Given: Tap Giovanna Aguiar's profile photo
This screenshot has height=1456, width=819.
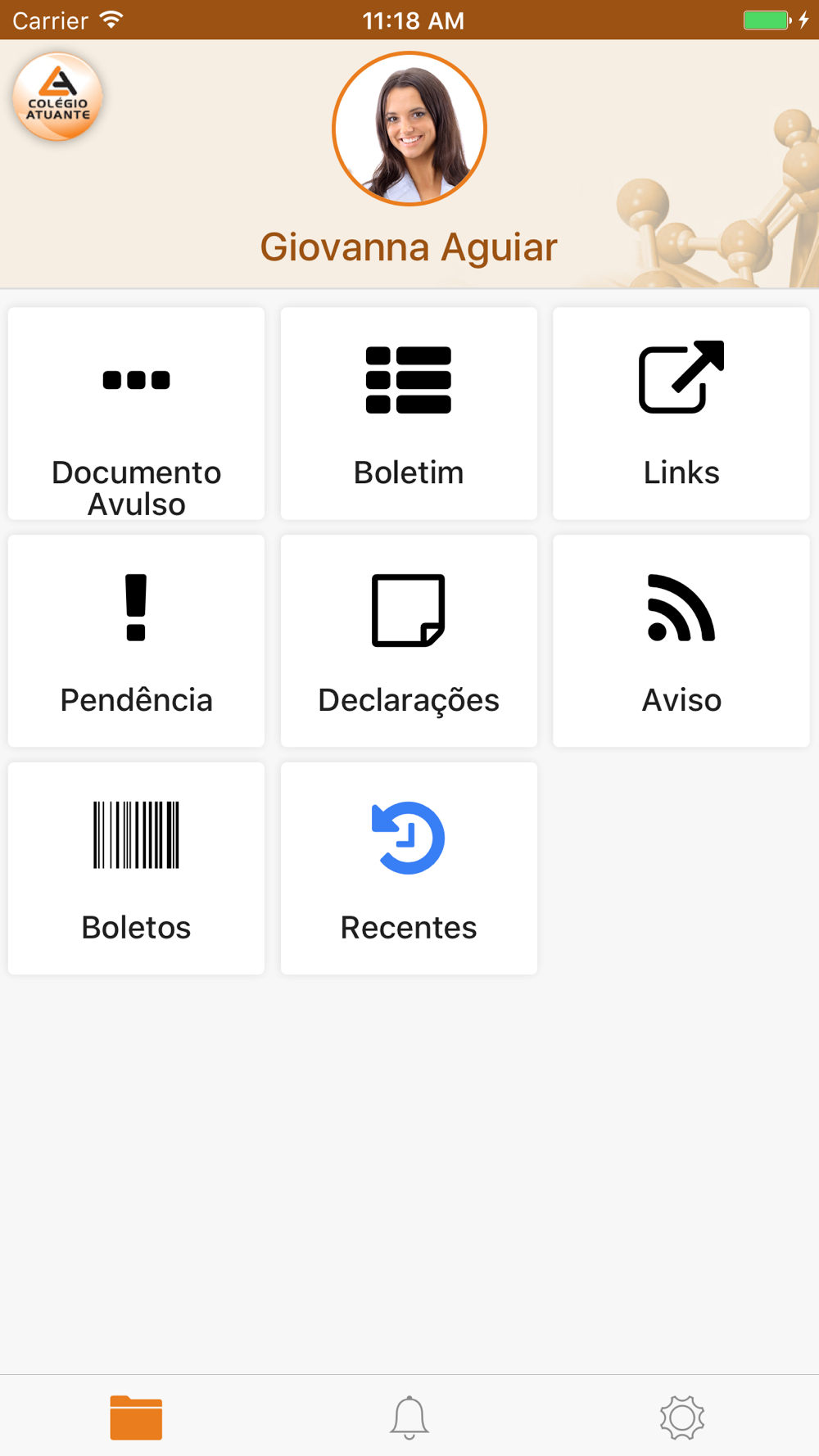Looking at the screenshot, I should (409, 129).
